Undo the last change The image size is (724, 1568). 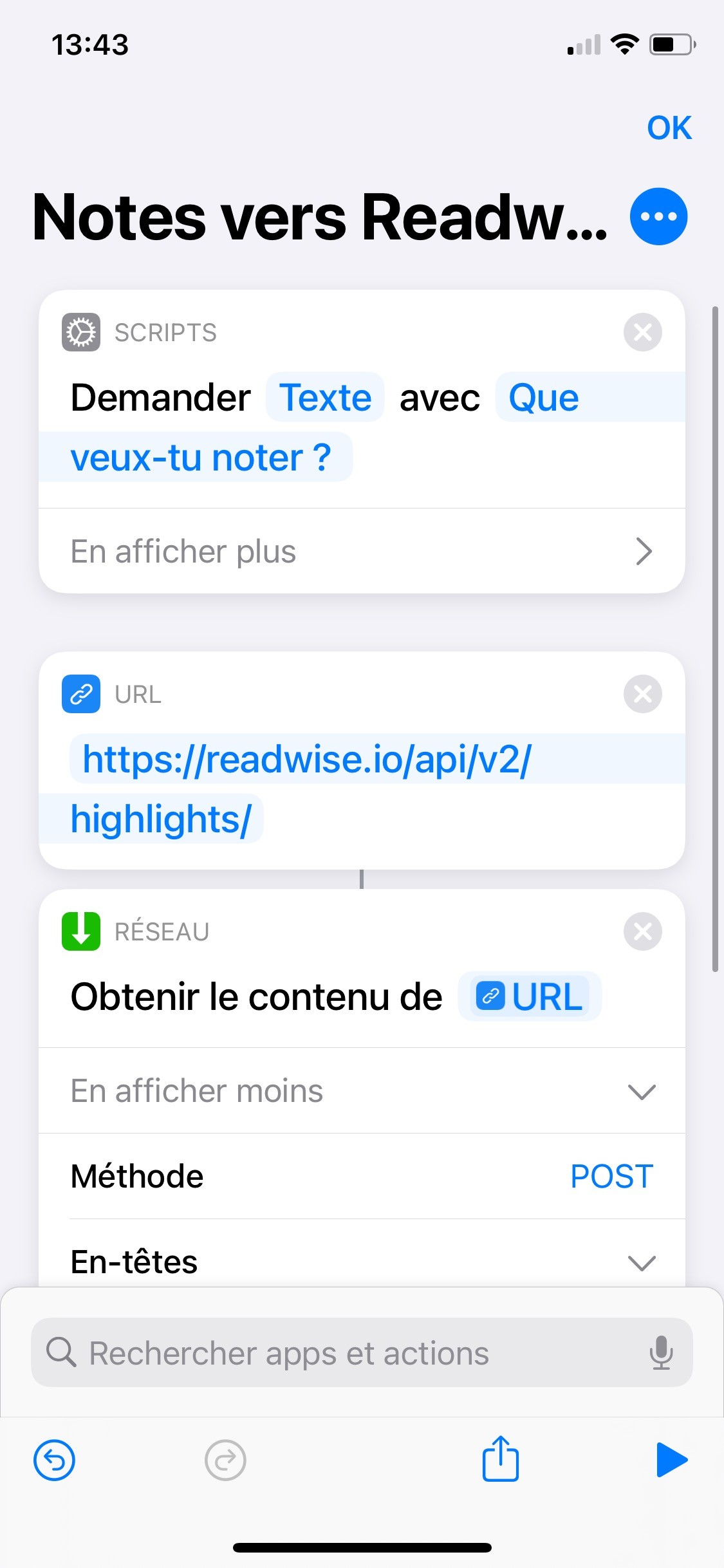coord(54,1460)
